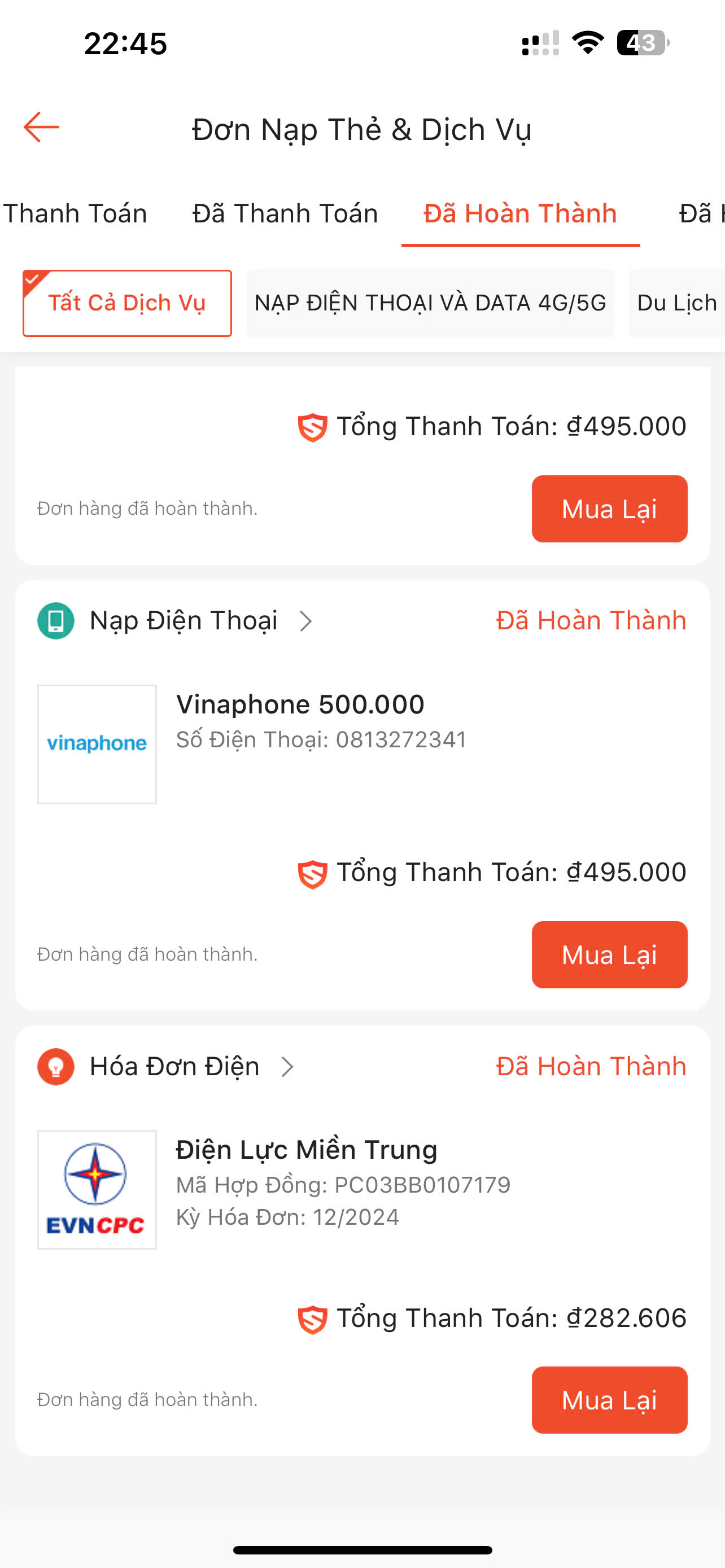This screenshot has height=1568, width=725.
Task: Open the Vinaphone 500.000 order details
Action: pos(299,705)
